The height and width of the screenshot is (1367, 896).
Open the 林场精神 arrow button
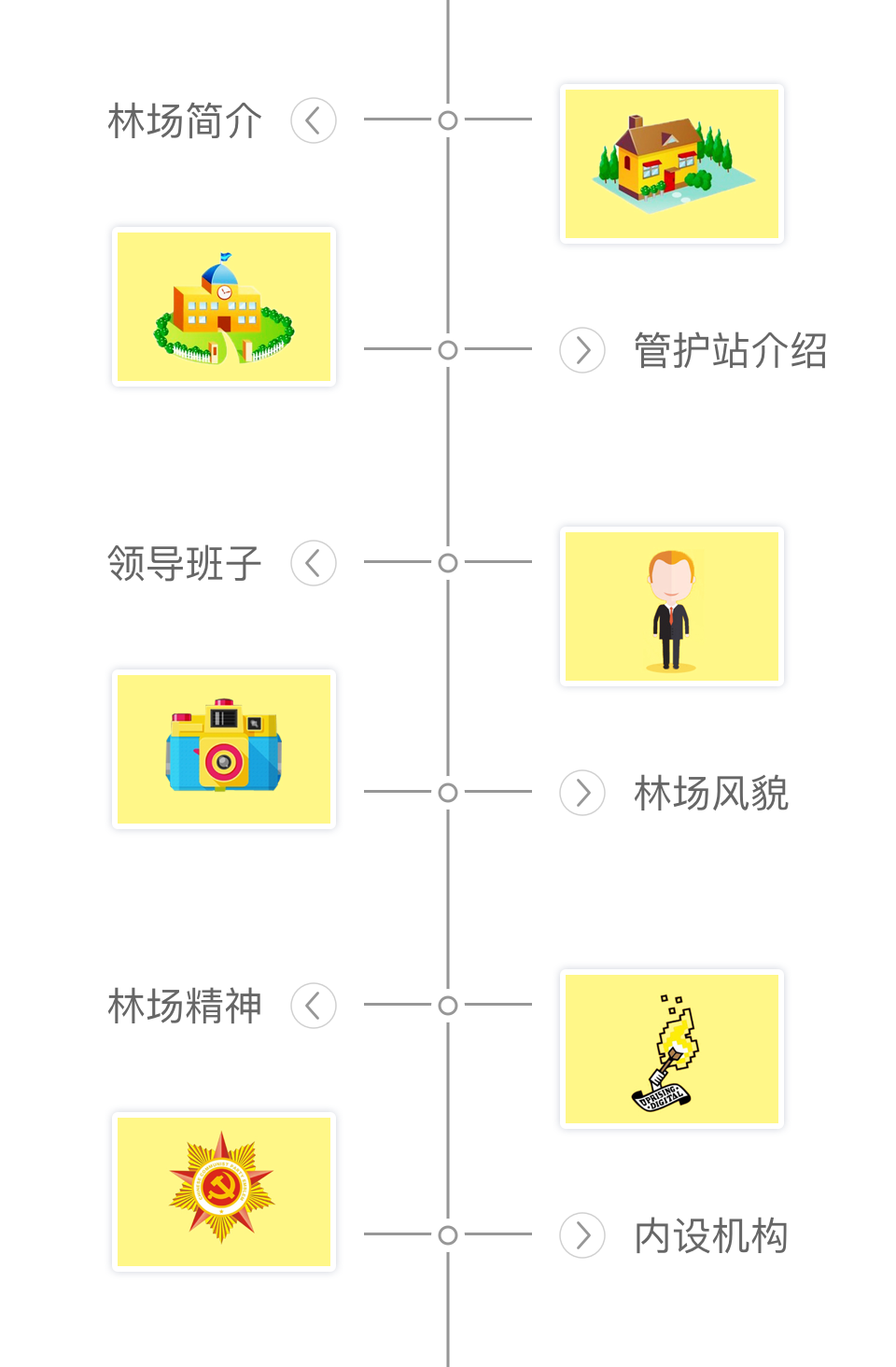pyautogui.click(x=314, y=1006)
